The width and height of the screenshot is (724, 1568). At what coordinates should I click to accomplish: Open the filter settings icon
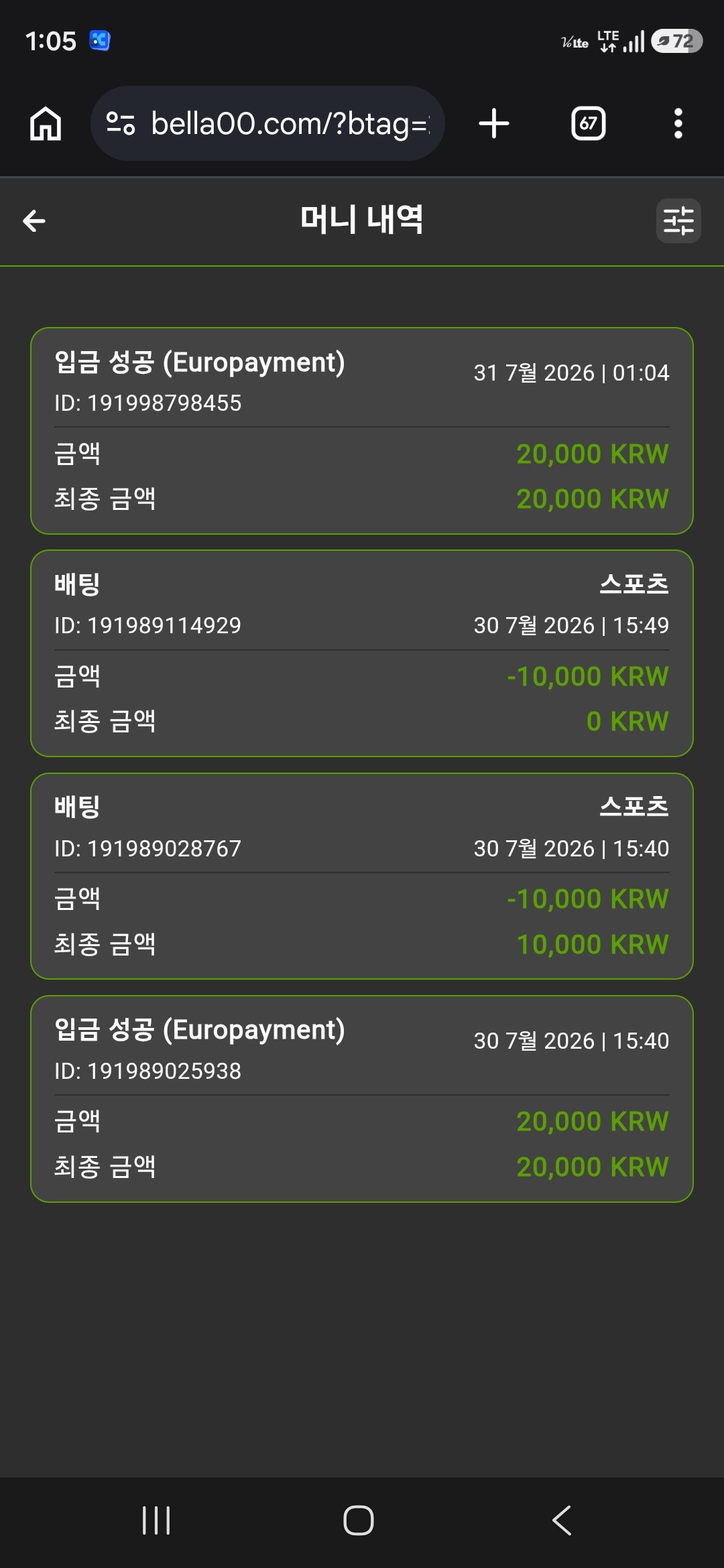(678, 220)
